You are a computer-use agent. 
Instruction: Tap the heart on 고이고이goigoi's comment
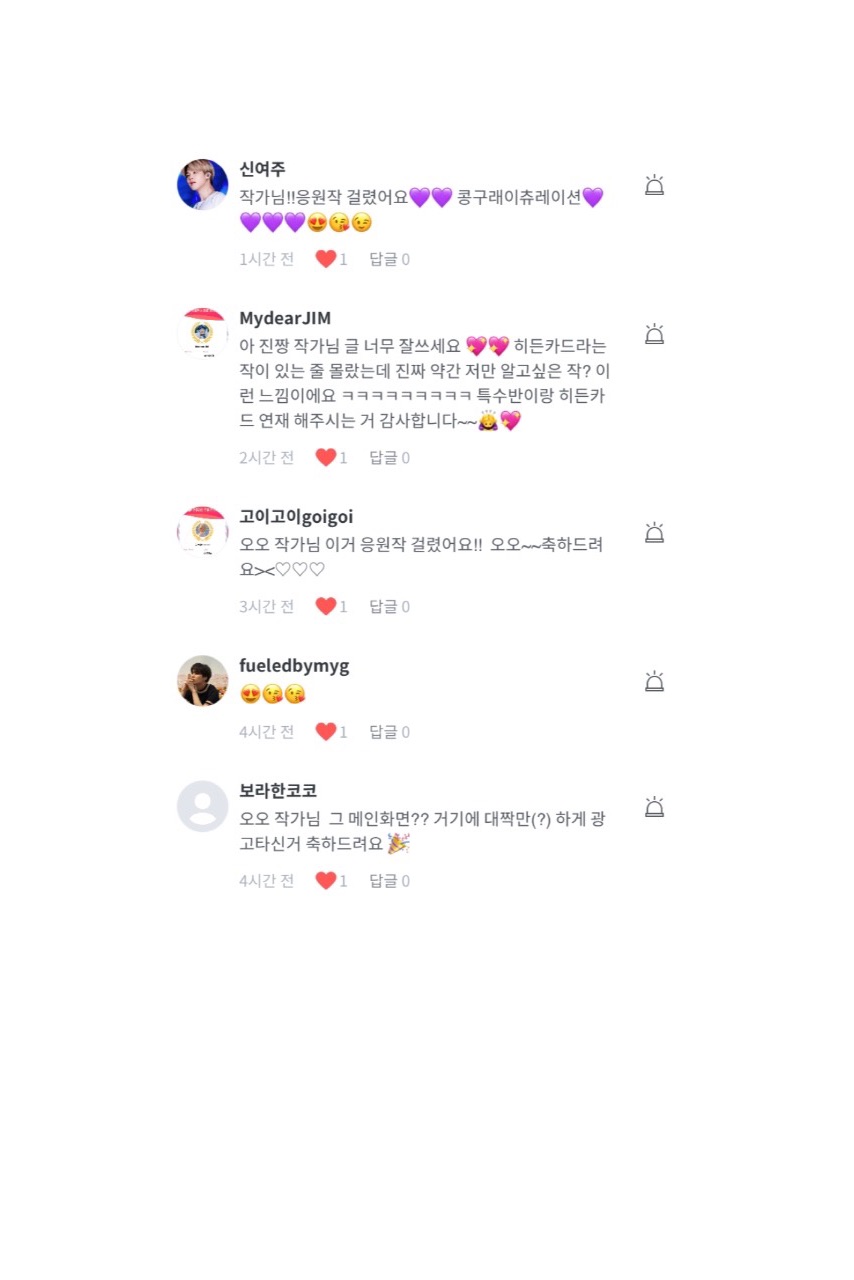[x=326, y=606]
